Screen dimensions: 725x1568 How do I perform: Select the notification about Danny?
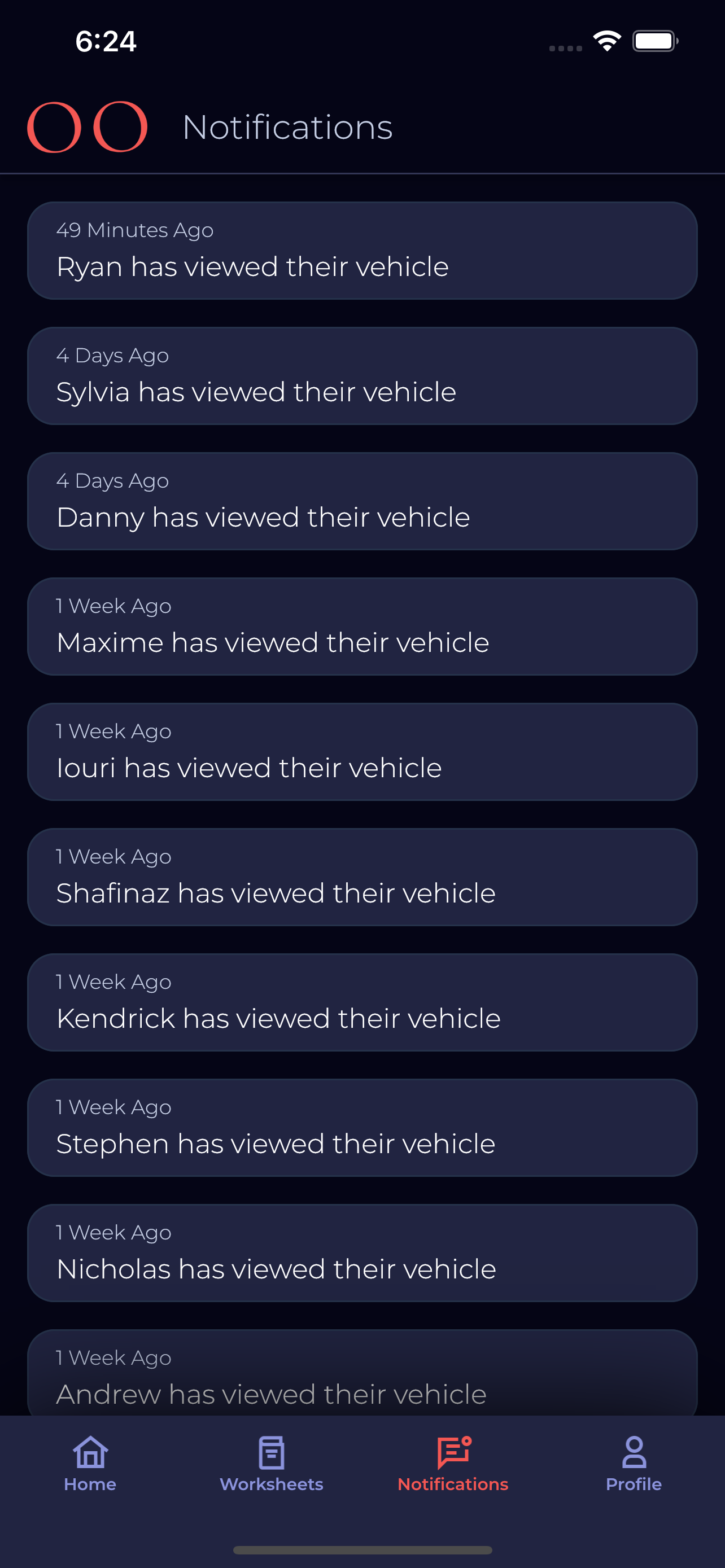click(x=362, y=501)
